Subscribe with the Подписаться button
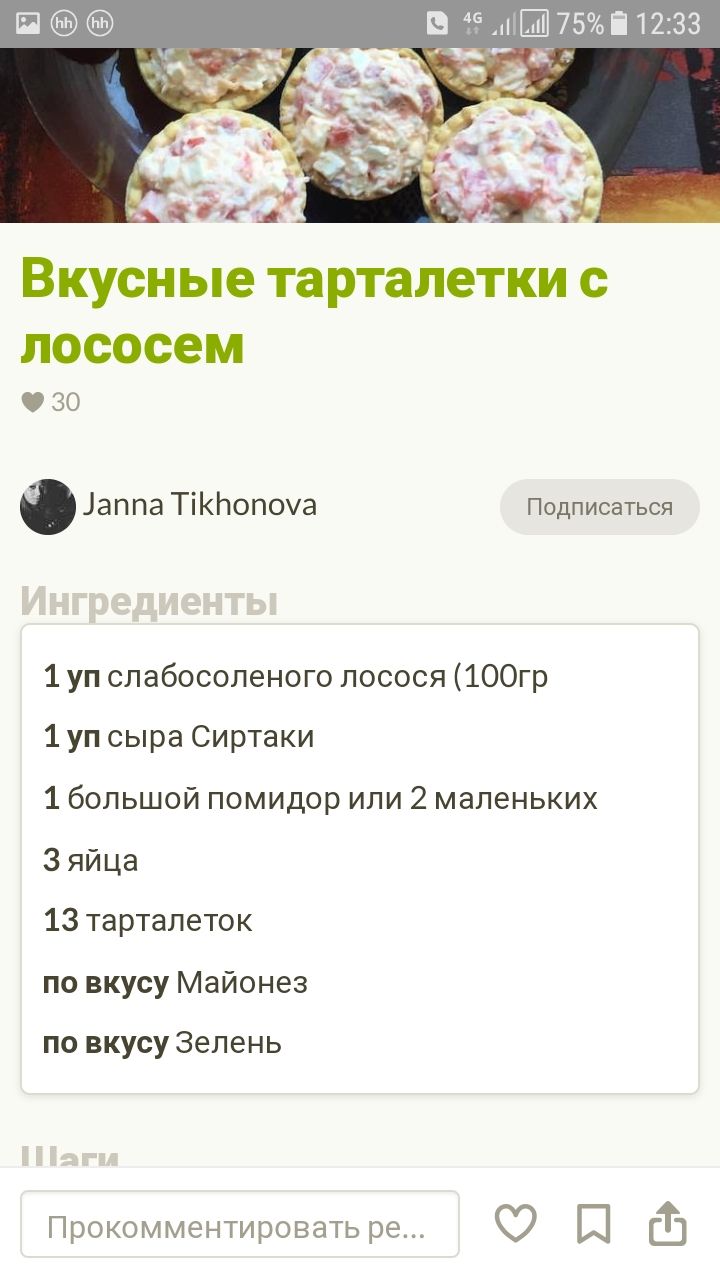 (599, 507)
